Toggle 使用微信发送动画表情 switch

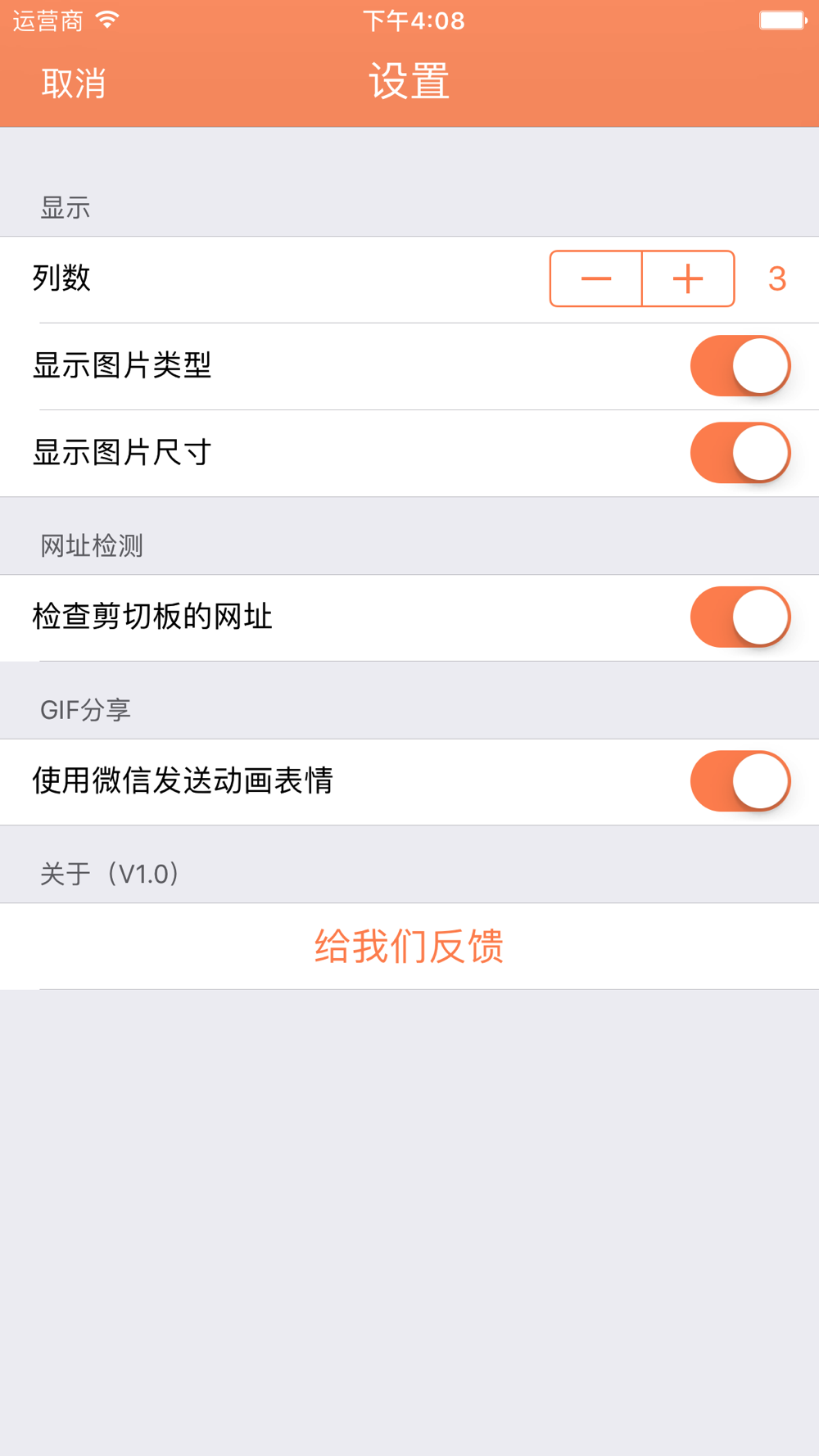740,781
